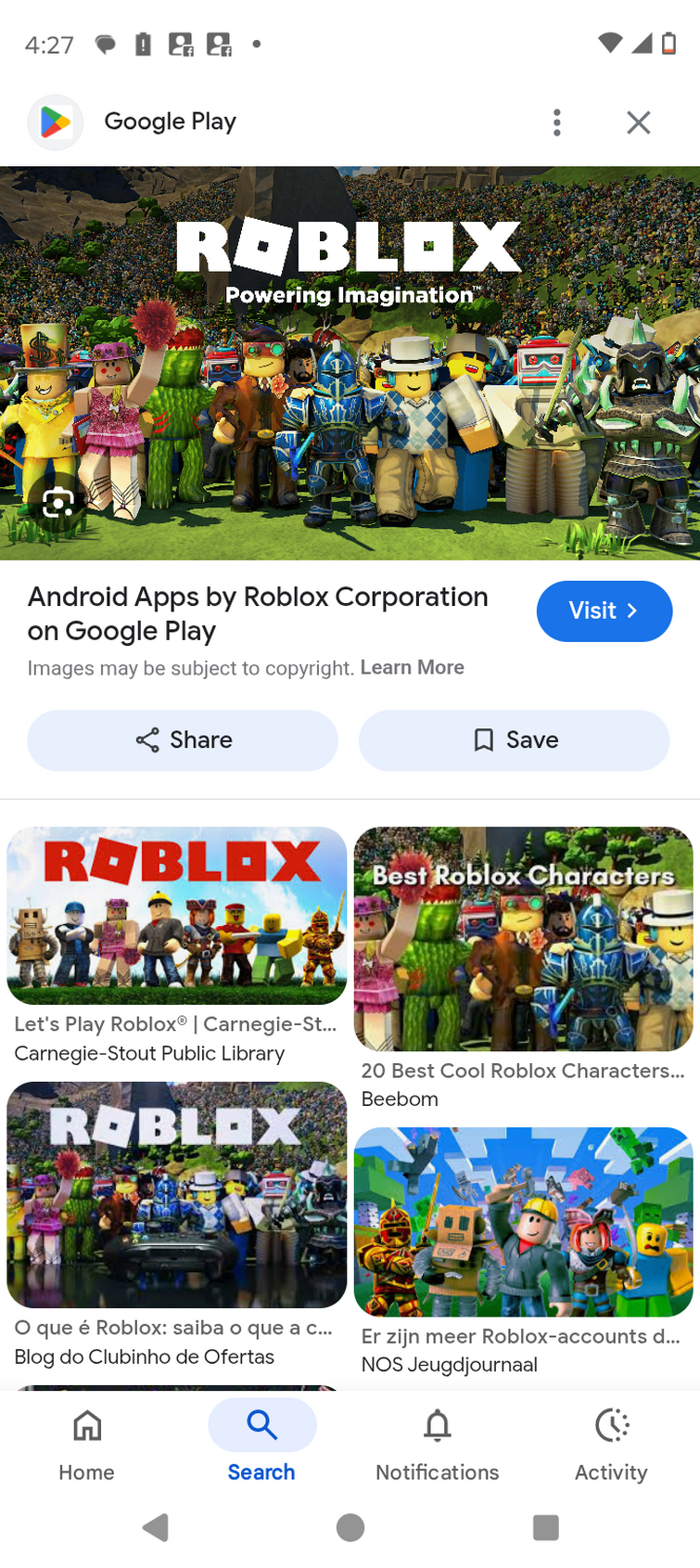Image resolution: width=700 pixels, height=1568 pixels.
Task: Visit the Google Play page
Action: 604,610
